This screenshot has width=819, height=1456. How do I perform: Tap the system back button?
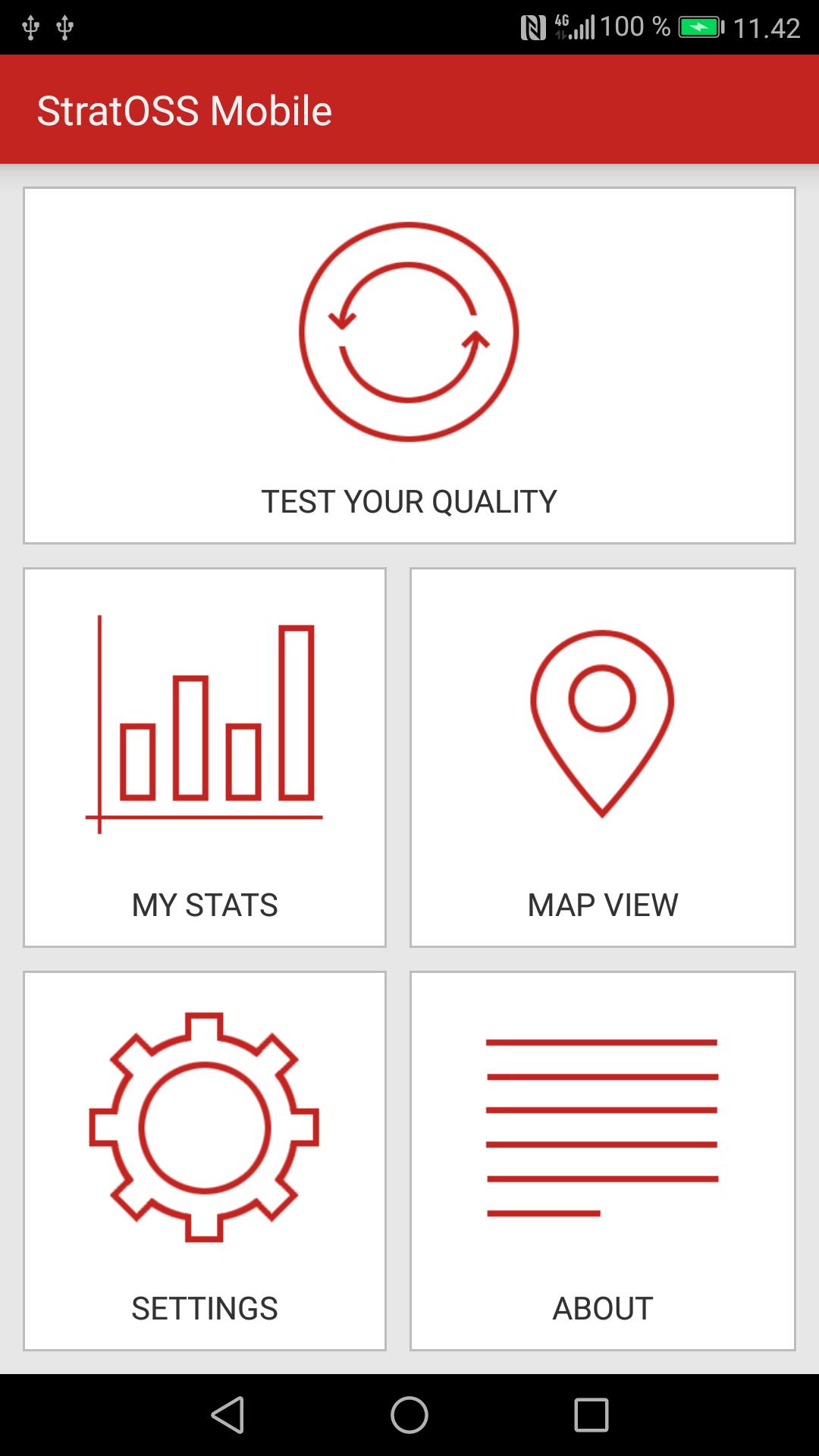point(227,1415)
